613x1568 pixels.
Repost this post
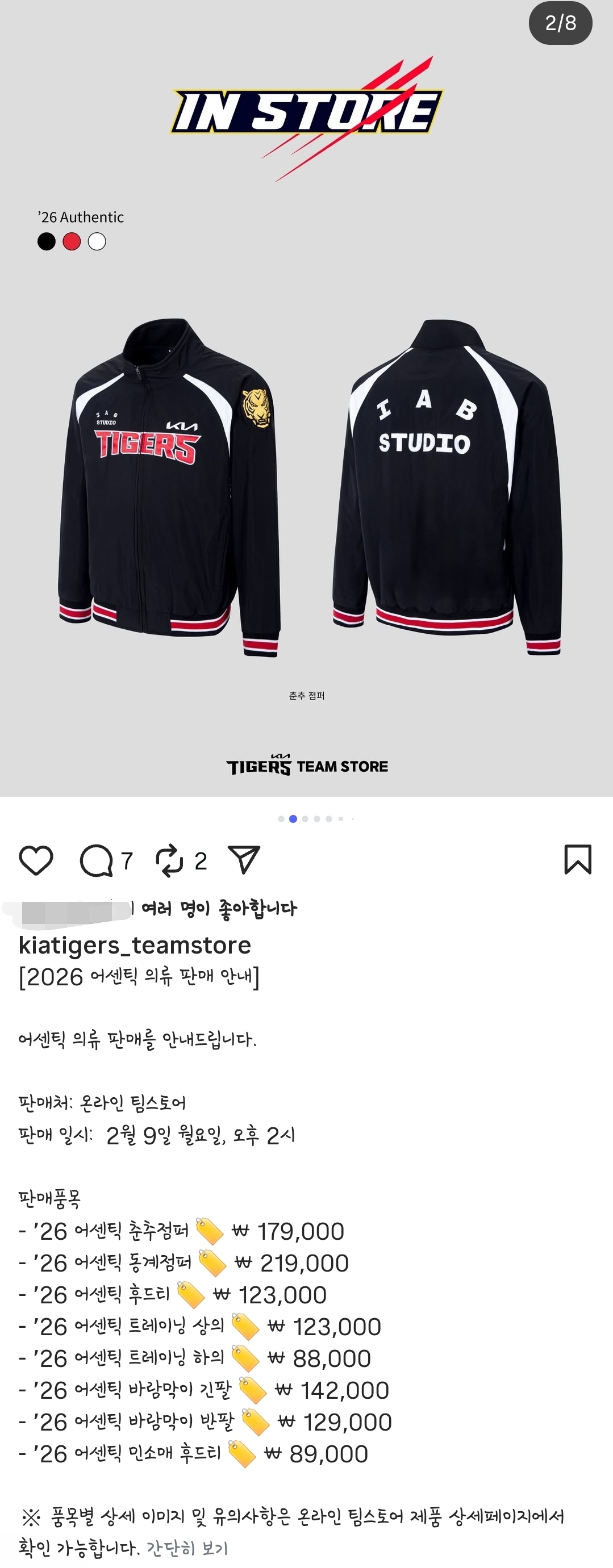point(170,861)
